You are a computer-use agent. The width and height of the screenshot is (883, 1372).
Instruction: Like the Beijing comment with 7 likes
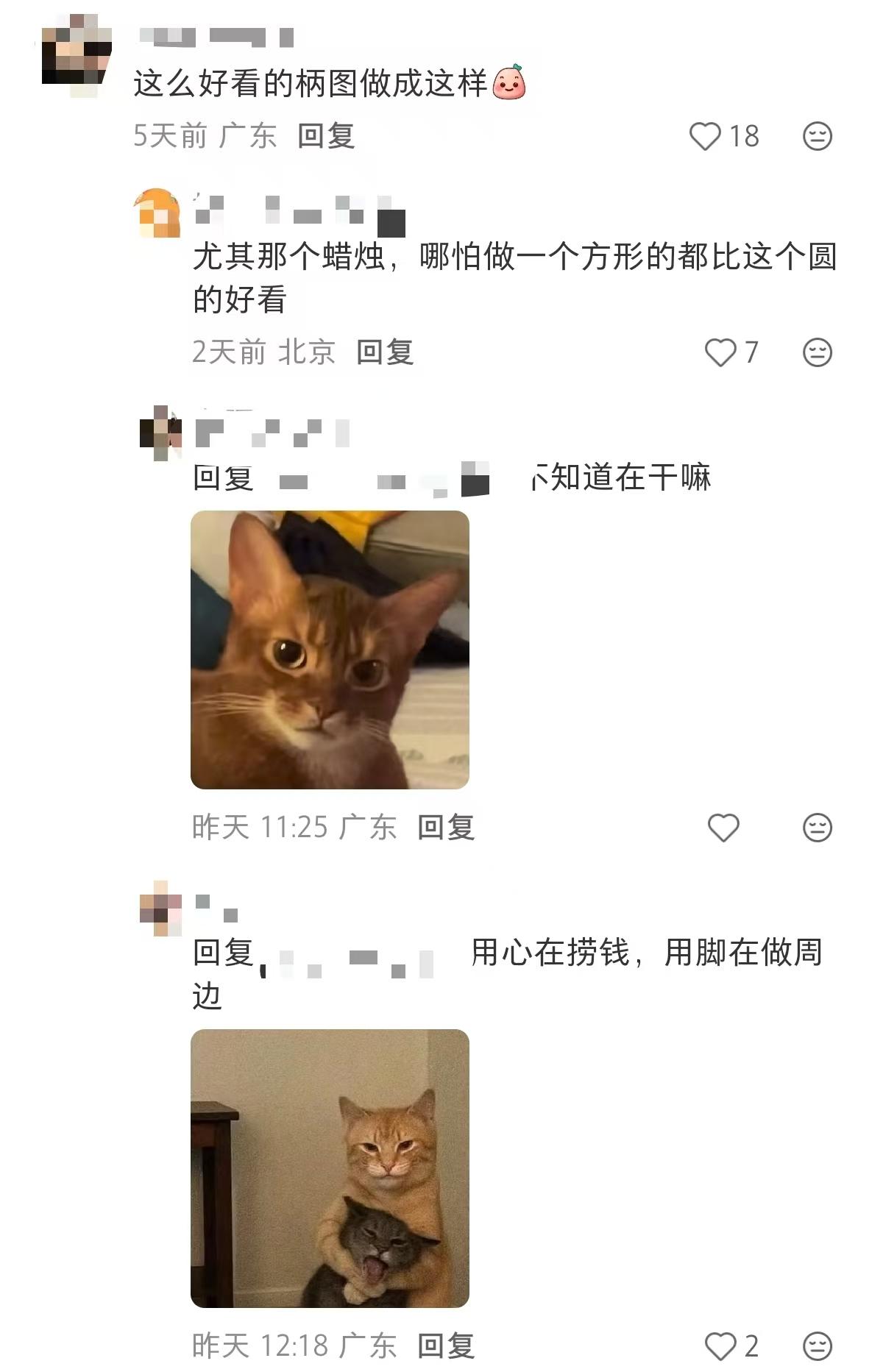tap(720, 352)
